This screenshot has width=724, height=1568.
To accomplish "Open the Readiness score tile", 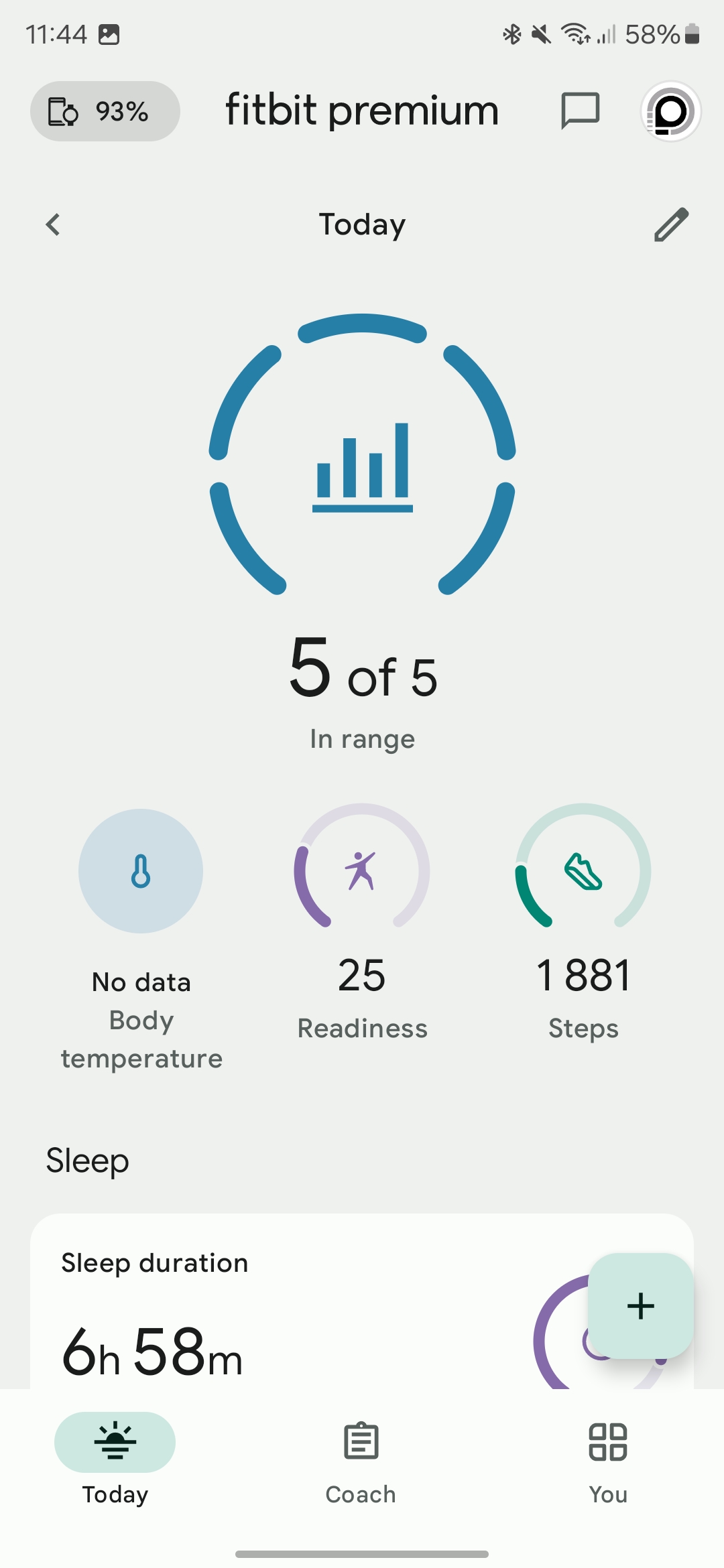I will pos(362,923).
